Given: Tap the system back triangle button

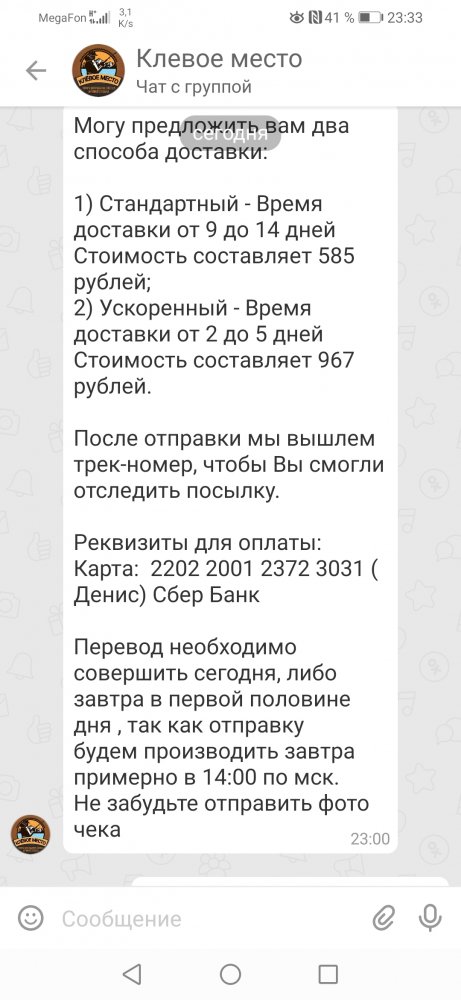Looking at the screenshot, I should click(x=131, y=974).
